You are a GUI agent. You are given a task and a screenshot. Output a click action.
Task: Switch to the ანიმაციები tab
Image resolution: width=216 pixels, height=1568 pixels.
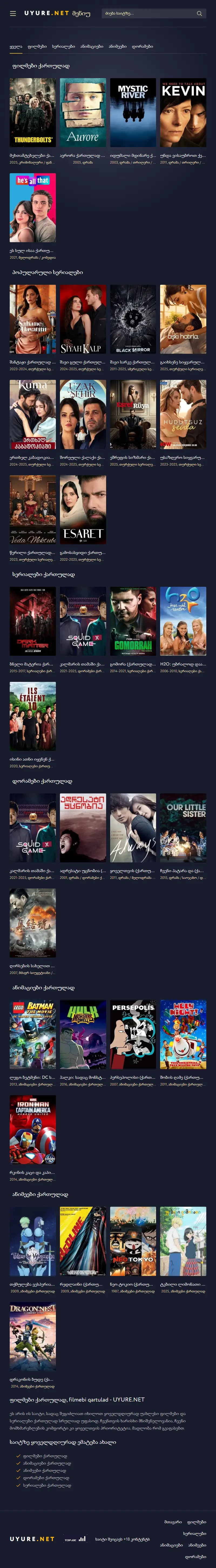tap(92, 46)
